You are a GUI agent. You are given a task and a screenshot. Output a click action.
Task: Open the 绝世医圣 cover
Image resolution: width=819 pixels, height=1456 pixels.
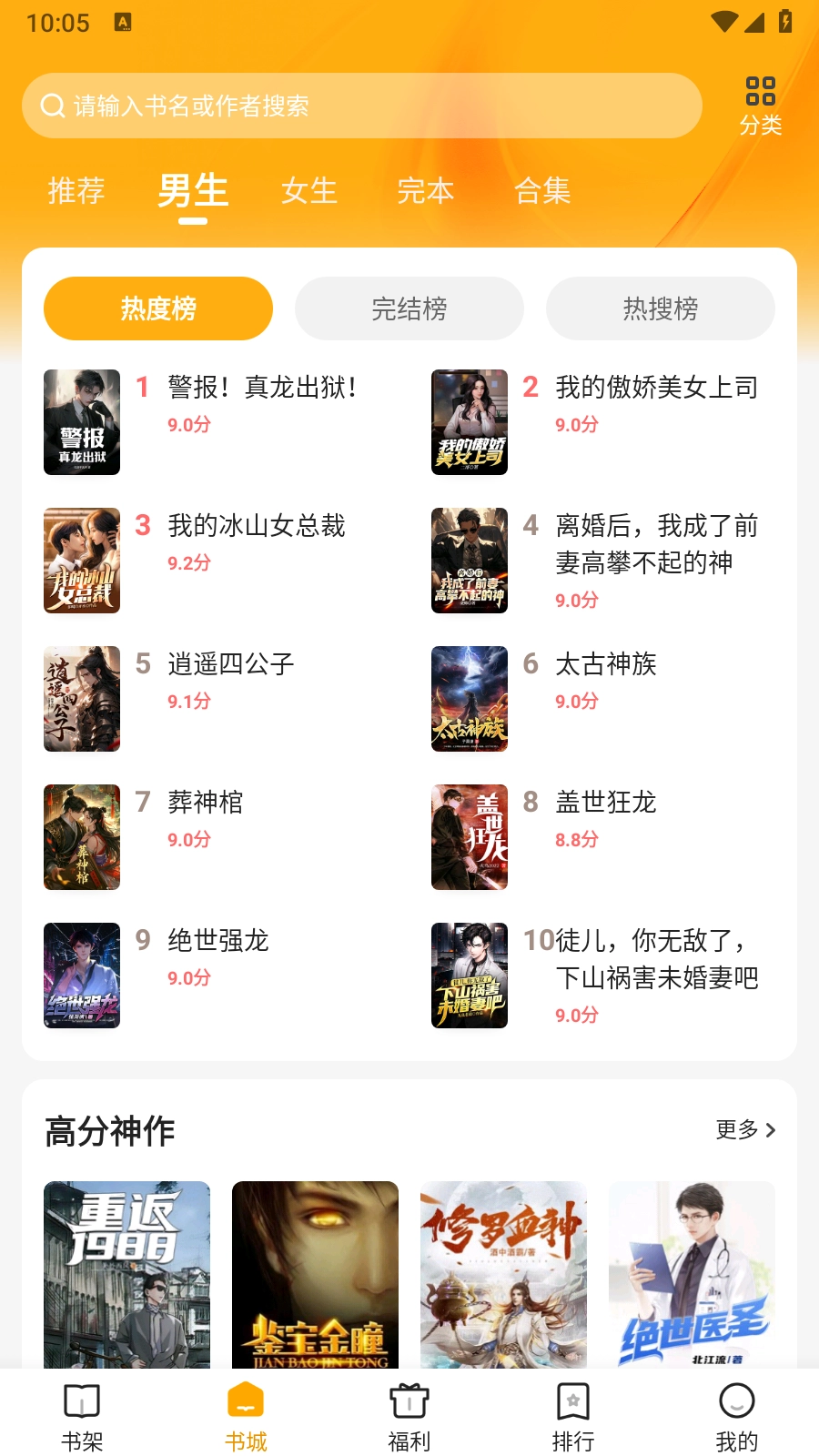tap(692, 1274)
